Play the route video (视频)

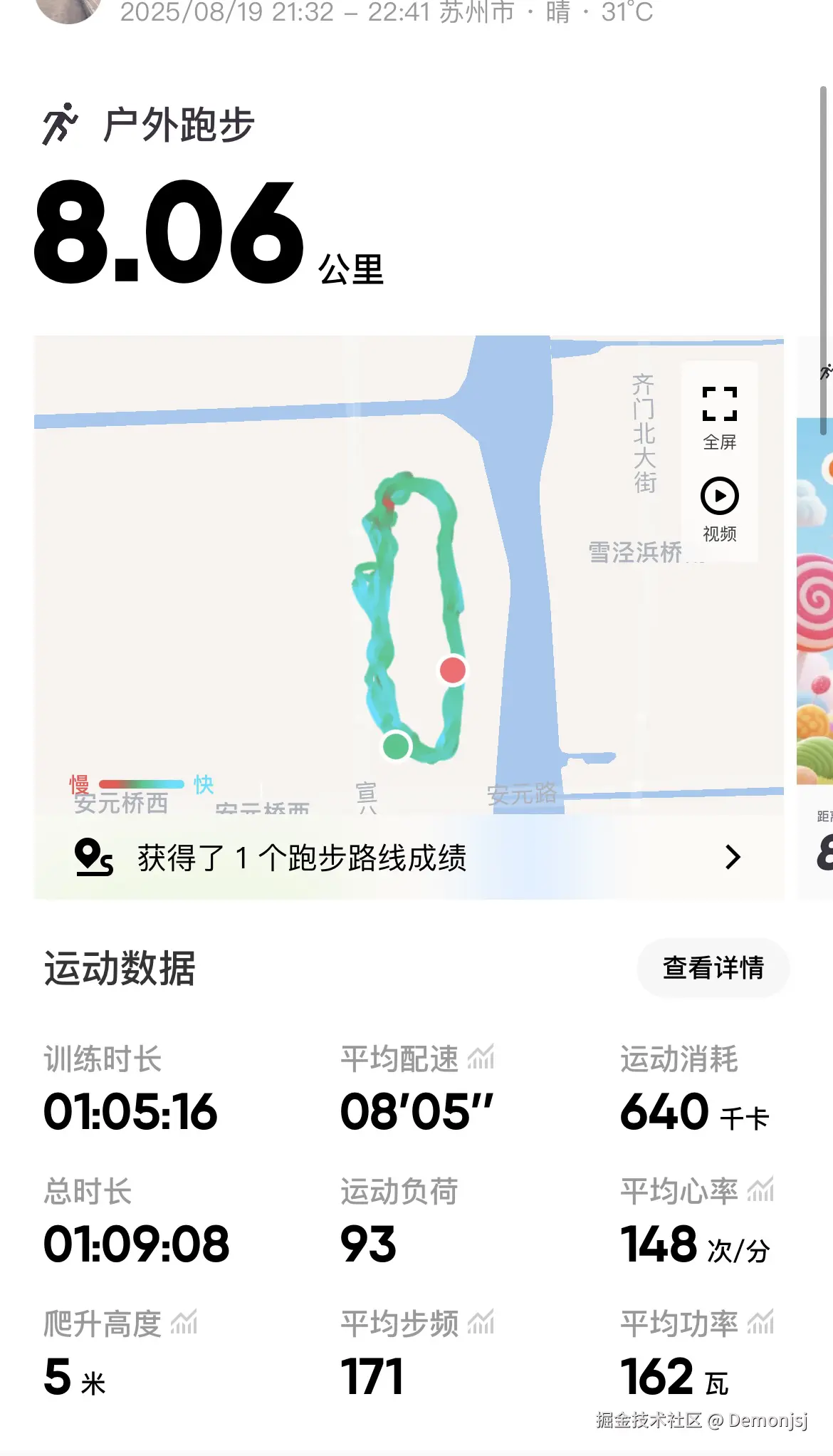coord(719,509)
